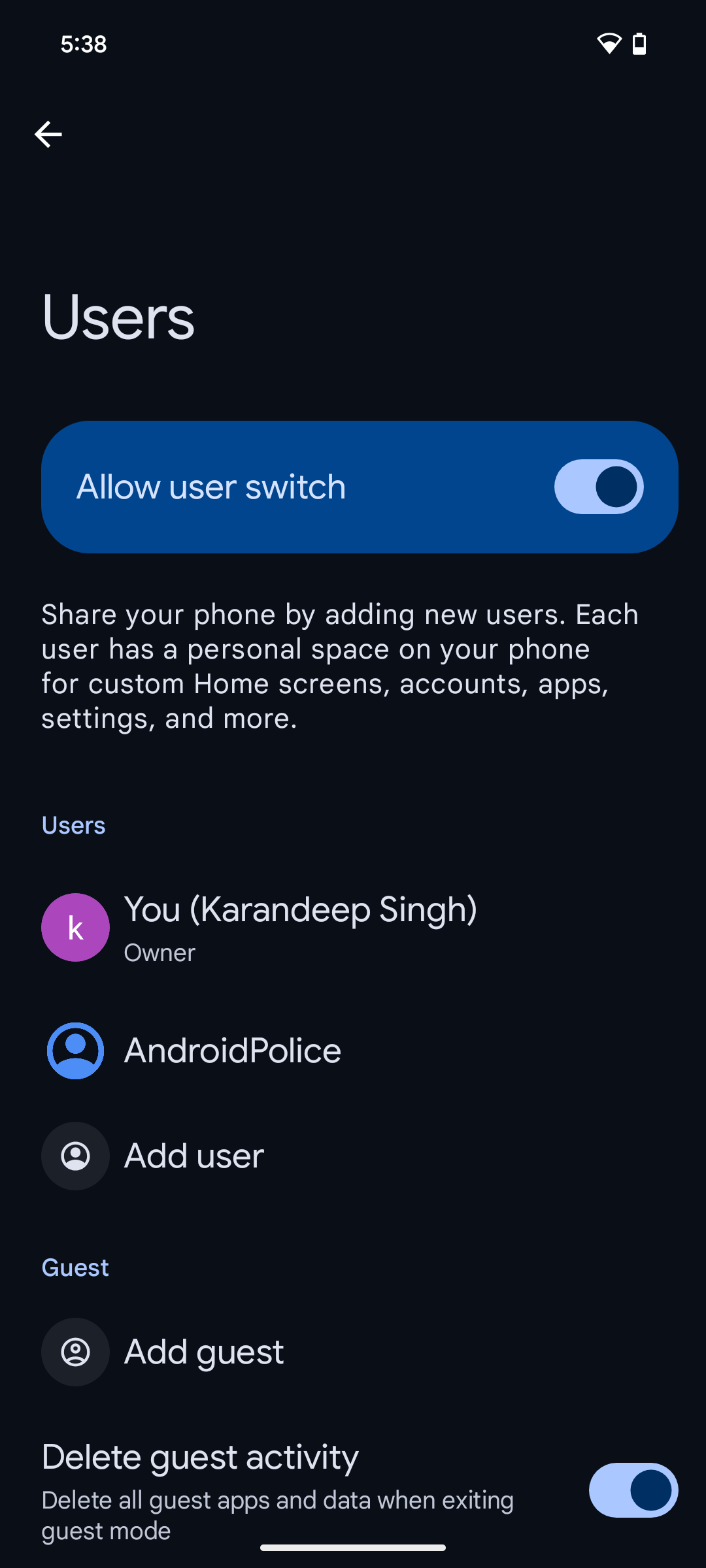Disable Delete guest activity
Viewport: 706px width, 1568px height.
pos(632,1490)
